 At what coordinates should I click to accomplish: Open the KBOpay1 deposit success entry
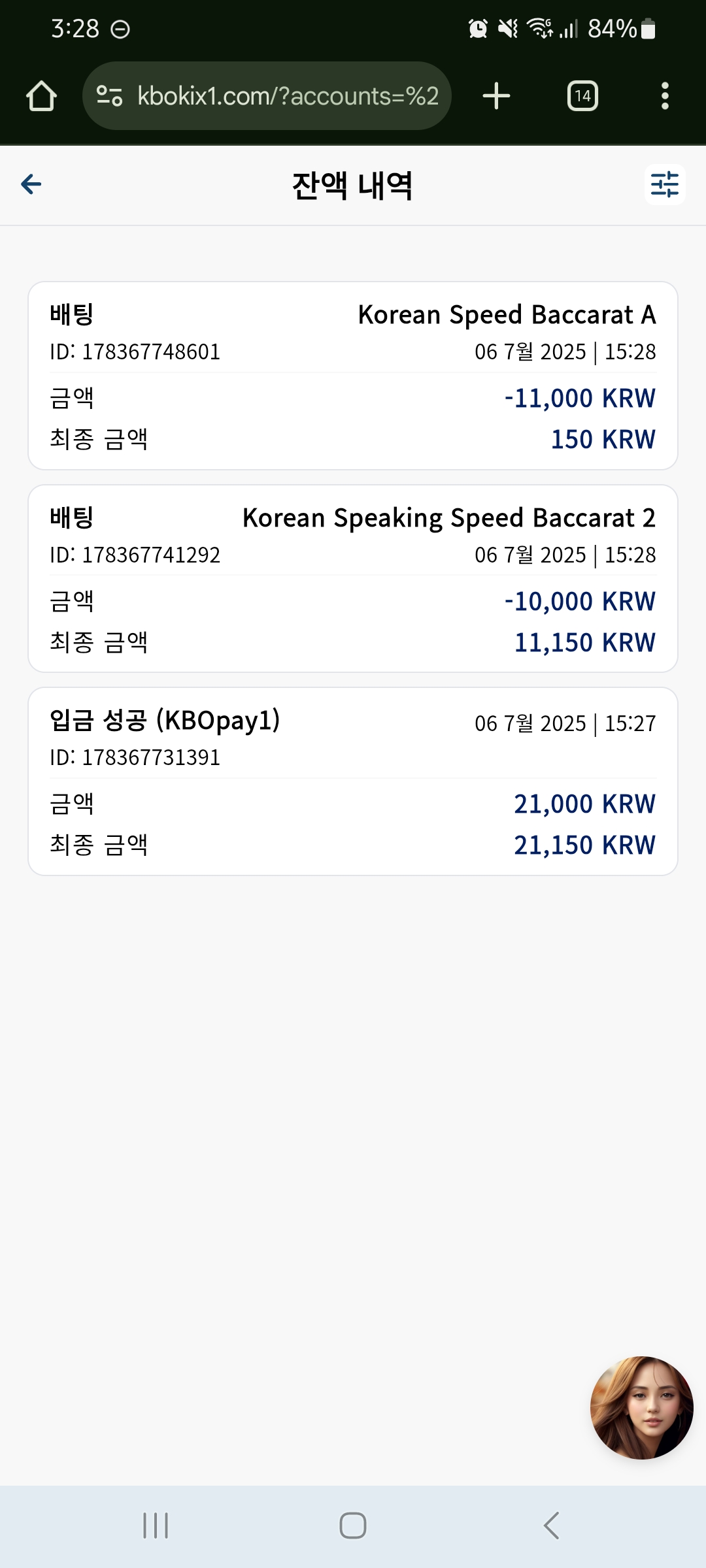353,781
